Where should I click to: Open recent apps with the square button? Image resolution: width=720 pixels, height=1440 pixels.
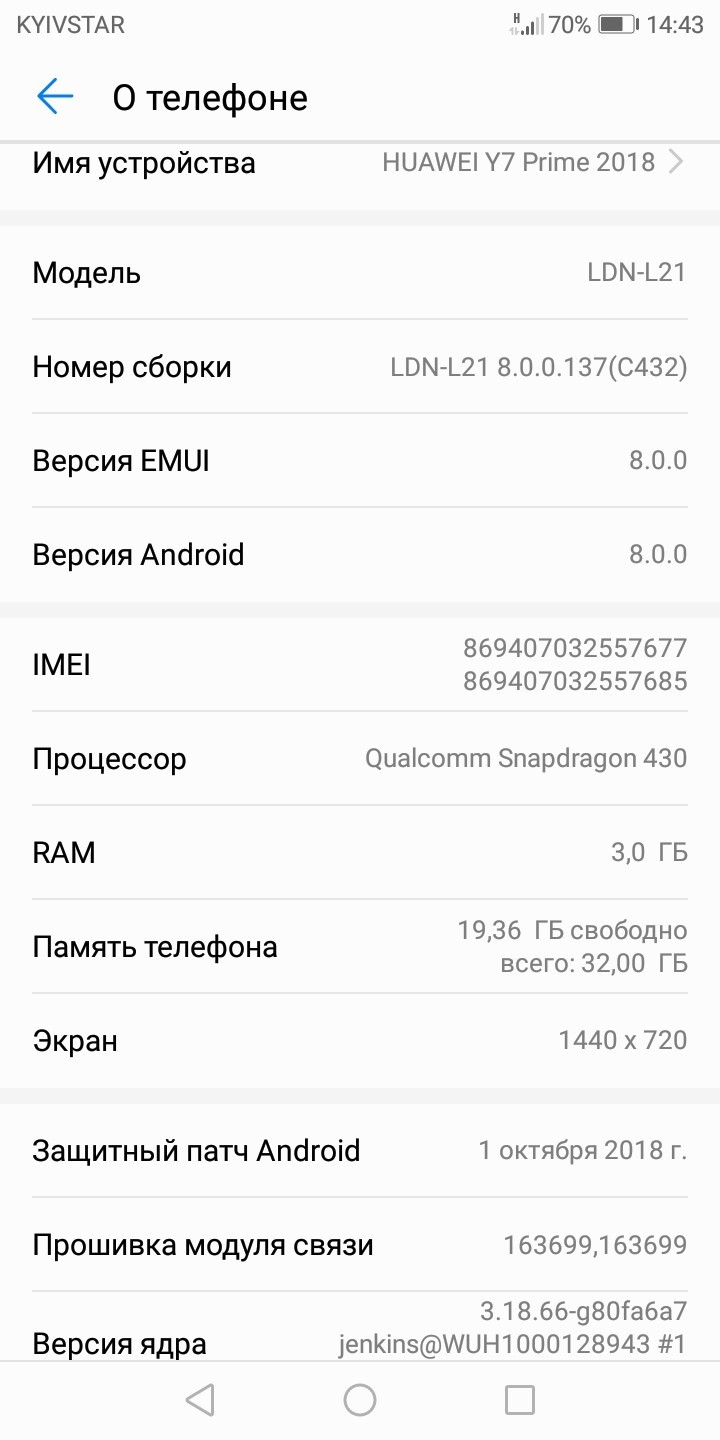coord(519,1400)
